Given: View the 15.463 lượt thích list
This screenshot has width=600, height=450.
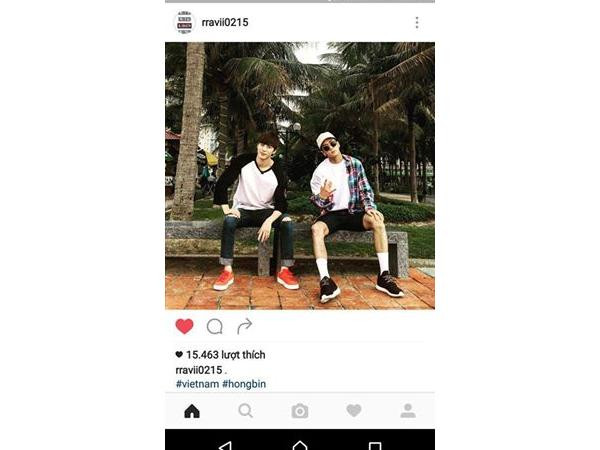Looking at the screenshot, I should pos(224,354).
